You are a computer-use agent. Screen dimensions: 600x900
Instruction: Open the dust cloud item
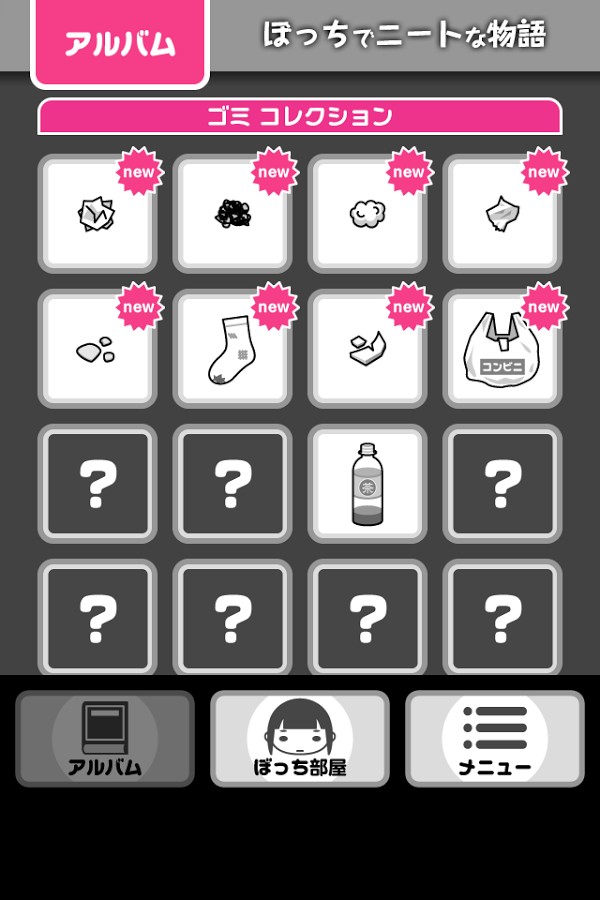click(367, 214)
